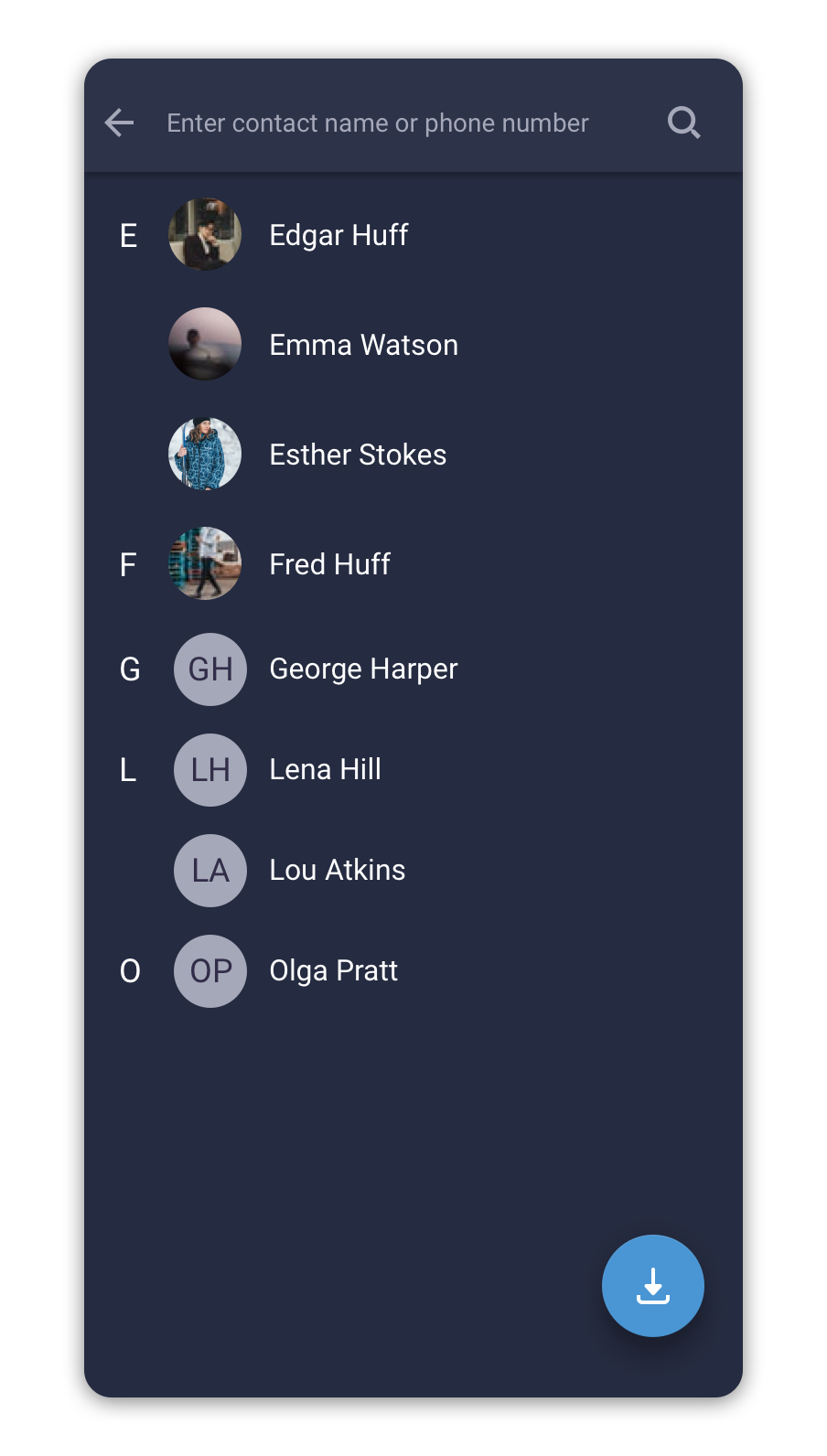Tap the magnifier search icon
Image resolution: width=827 pixels, height=1456 pixels.
(683, 123)
